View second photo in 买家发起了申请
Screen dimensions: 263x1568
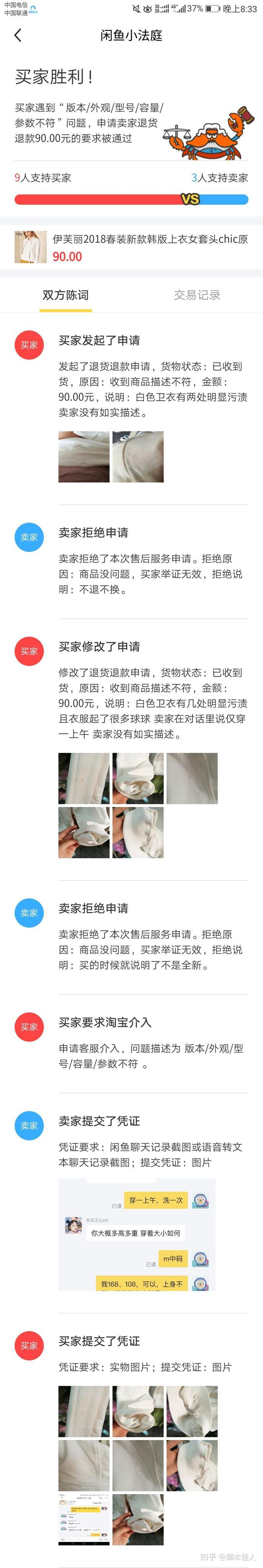point(137,457)
